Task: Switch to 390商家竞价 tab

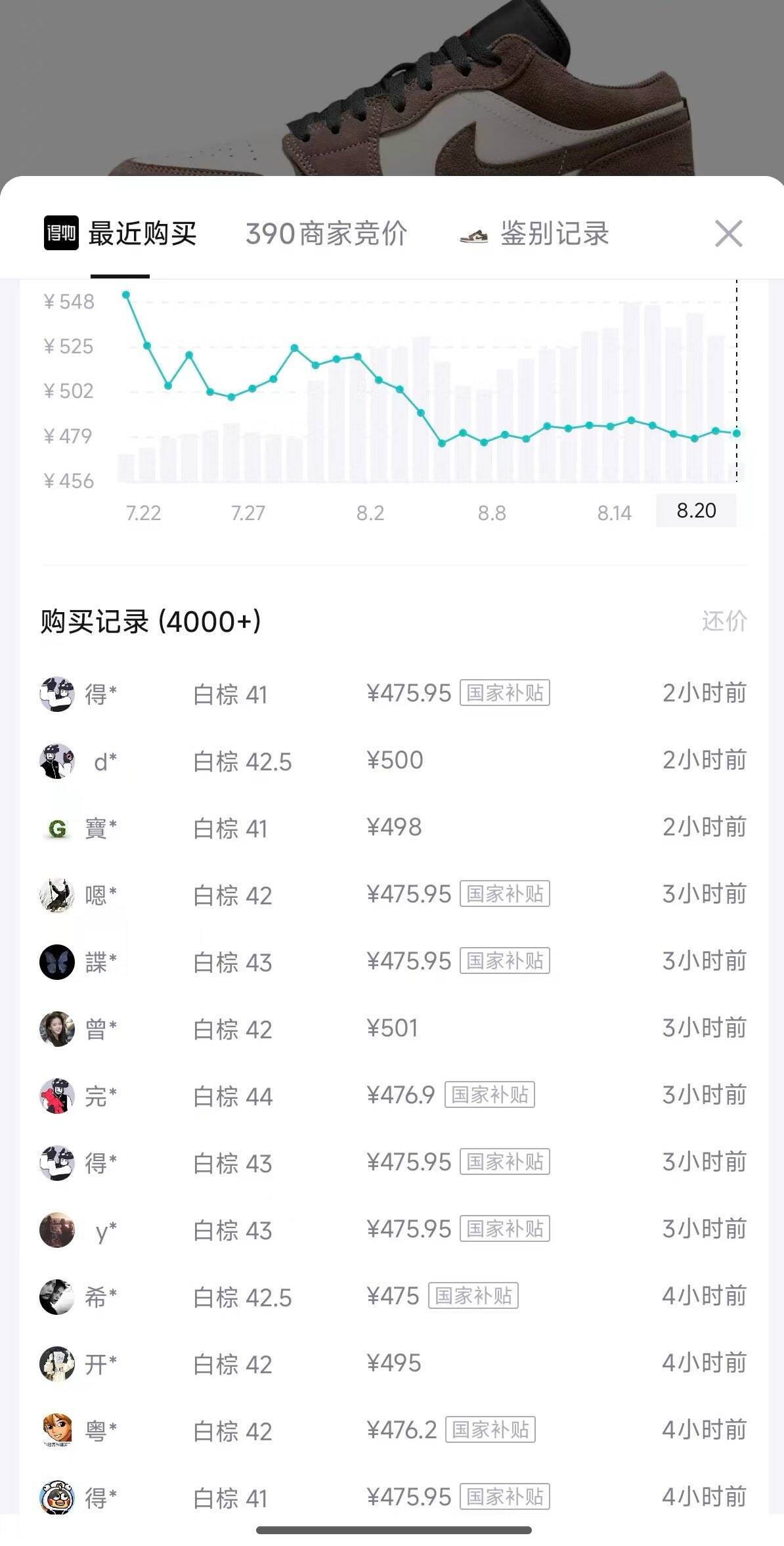Action: point(326,234)
